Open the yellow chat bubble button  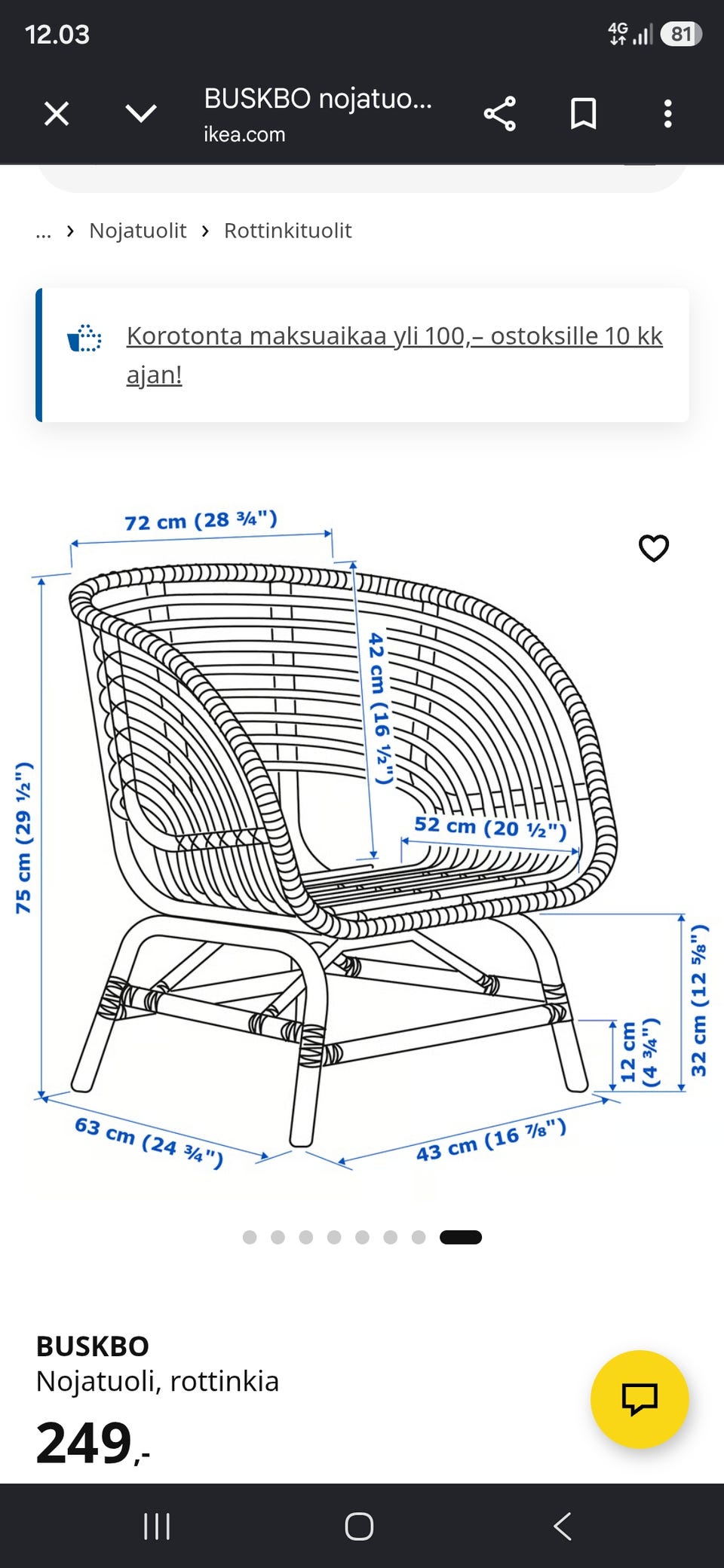pyautogui.click(x=640, y=1399)
